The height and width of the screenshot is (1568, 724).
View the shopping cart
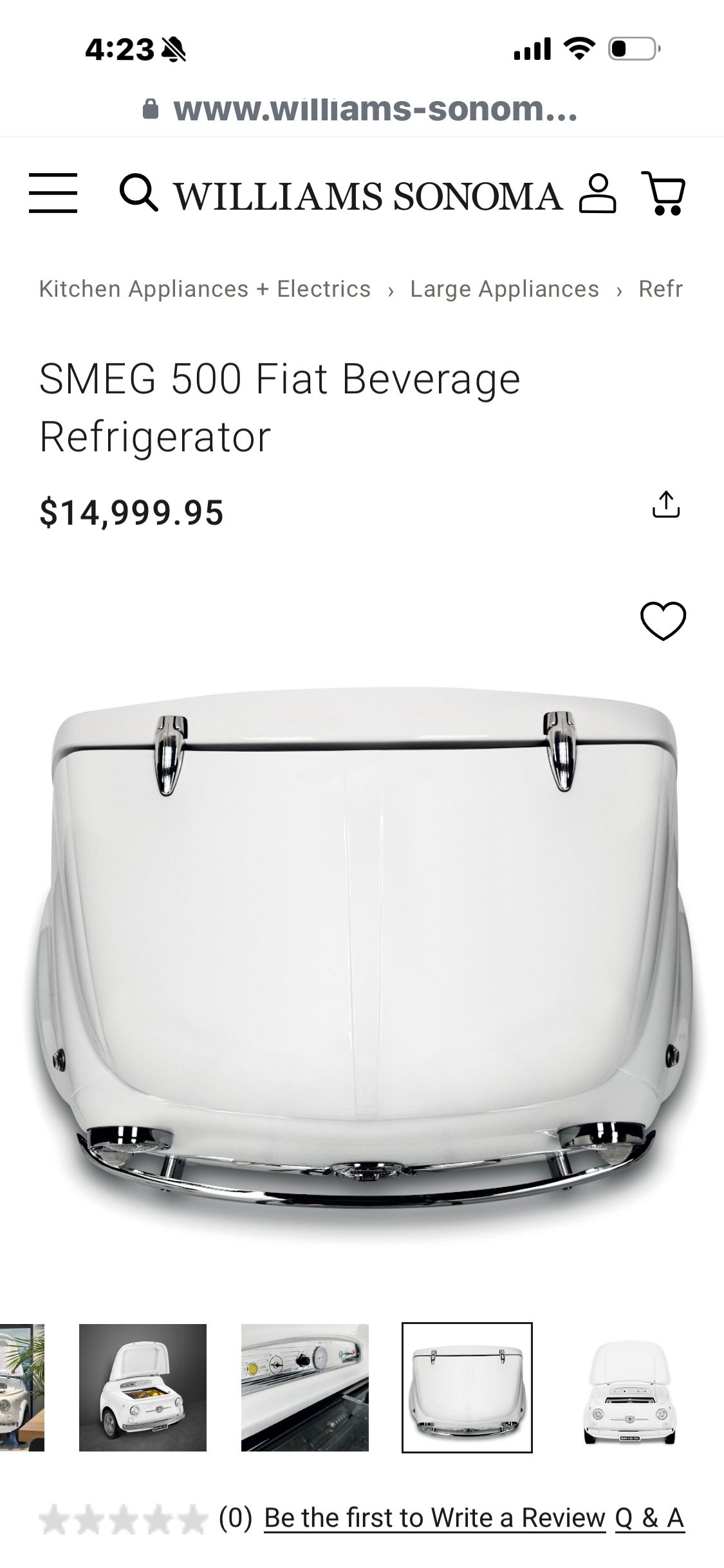[664, 193]
